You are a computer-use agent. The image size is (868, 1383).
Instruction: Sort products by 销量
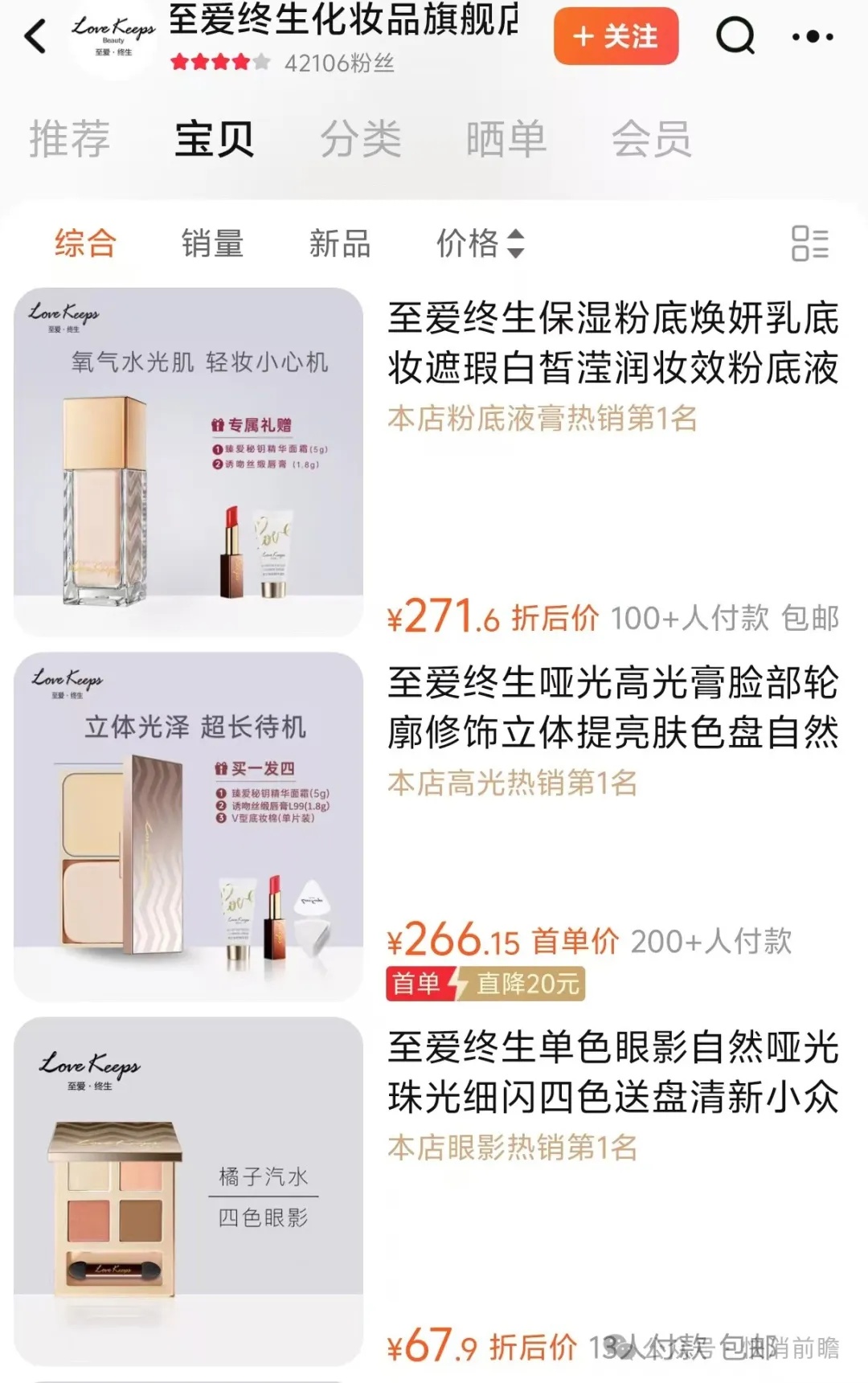tap(212, 243)
